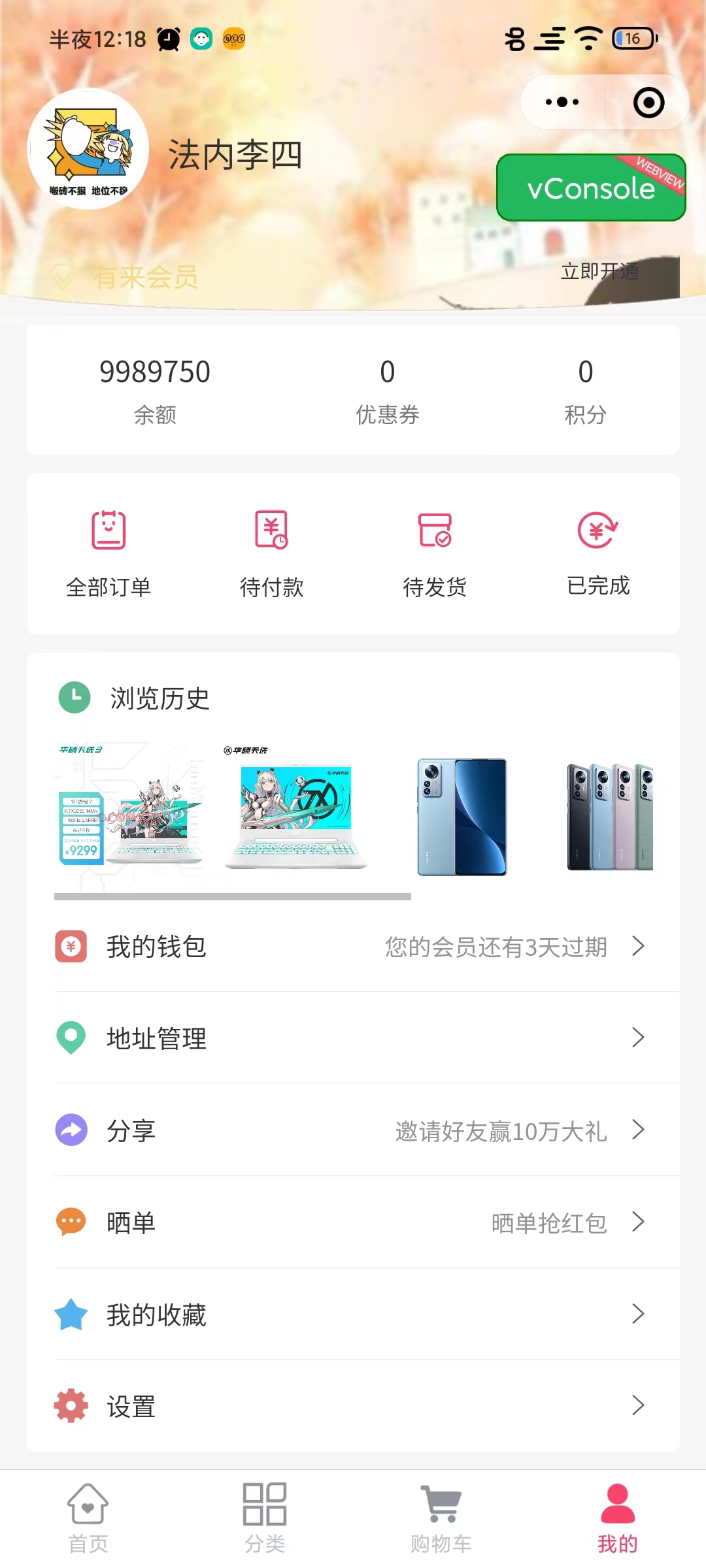The width and height of the screenshot is (706, 1568).
Task: Open orders pending payment (待付款)
Action: pos(271,553)
